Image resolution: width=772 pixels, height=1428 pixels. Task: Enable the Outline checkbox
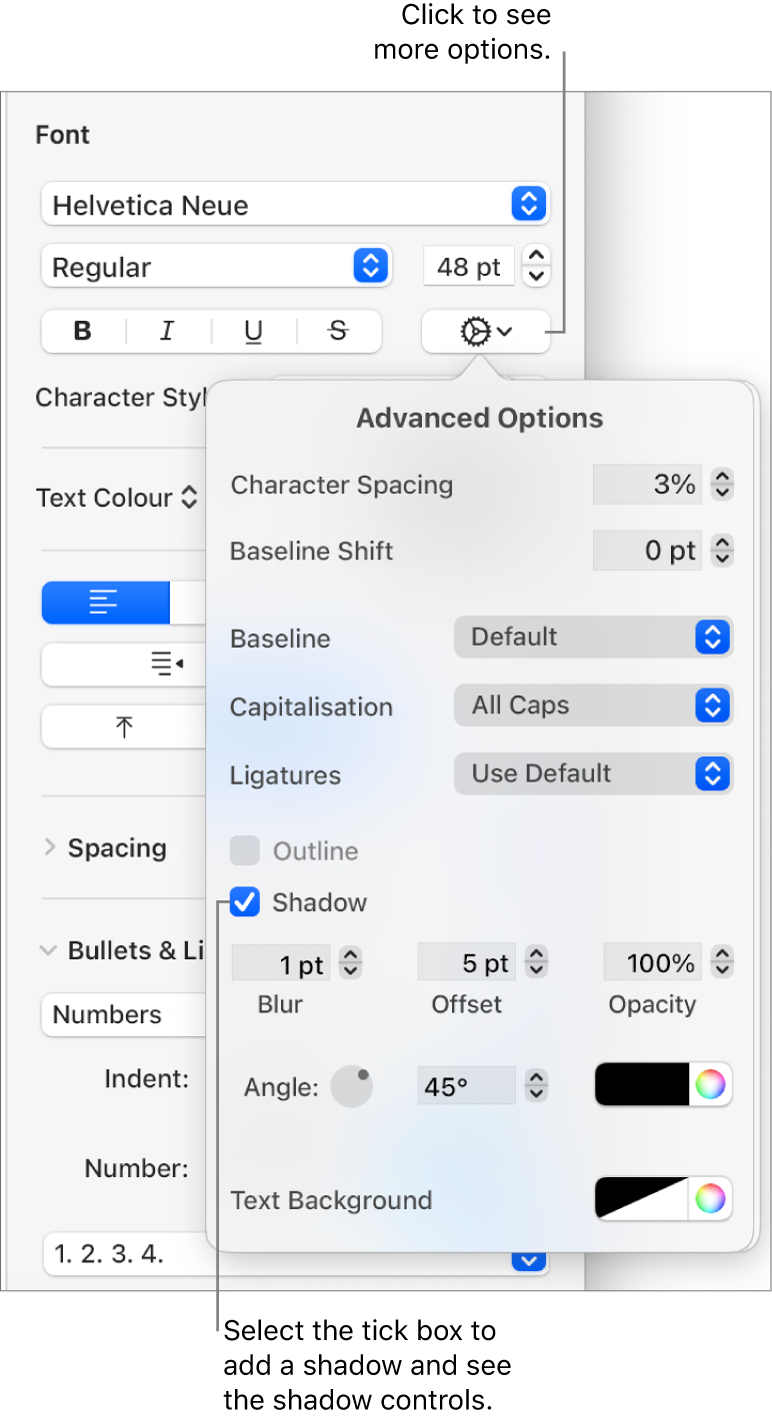click(x=245, y=851)
